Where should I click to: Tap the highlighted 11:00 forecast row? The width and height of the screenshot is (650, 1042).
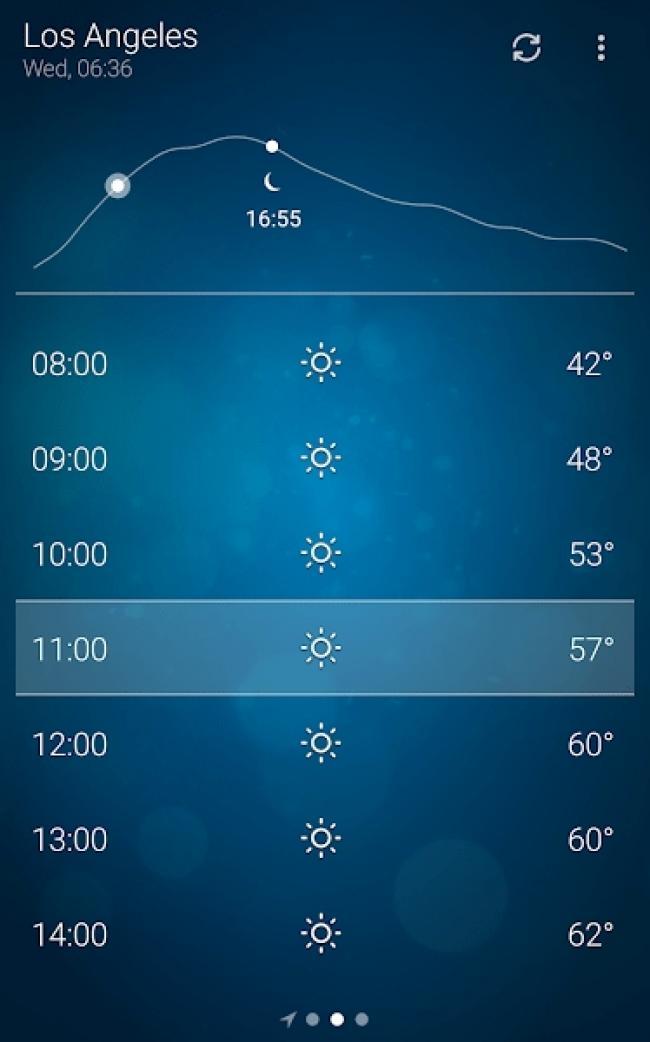coord(325,648)
